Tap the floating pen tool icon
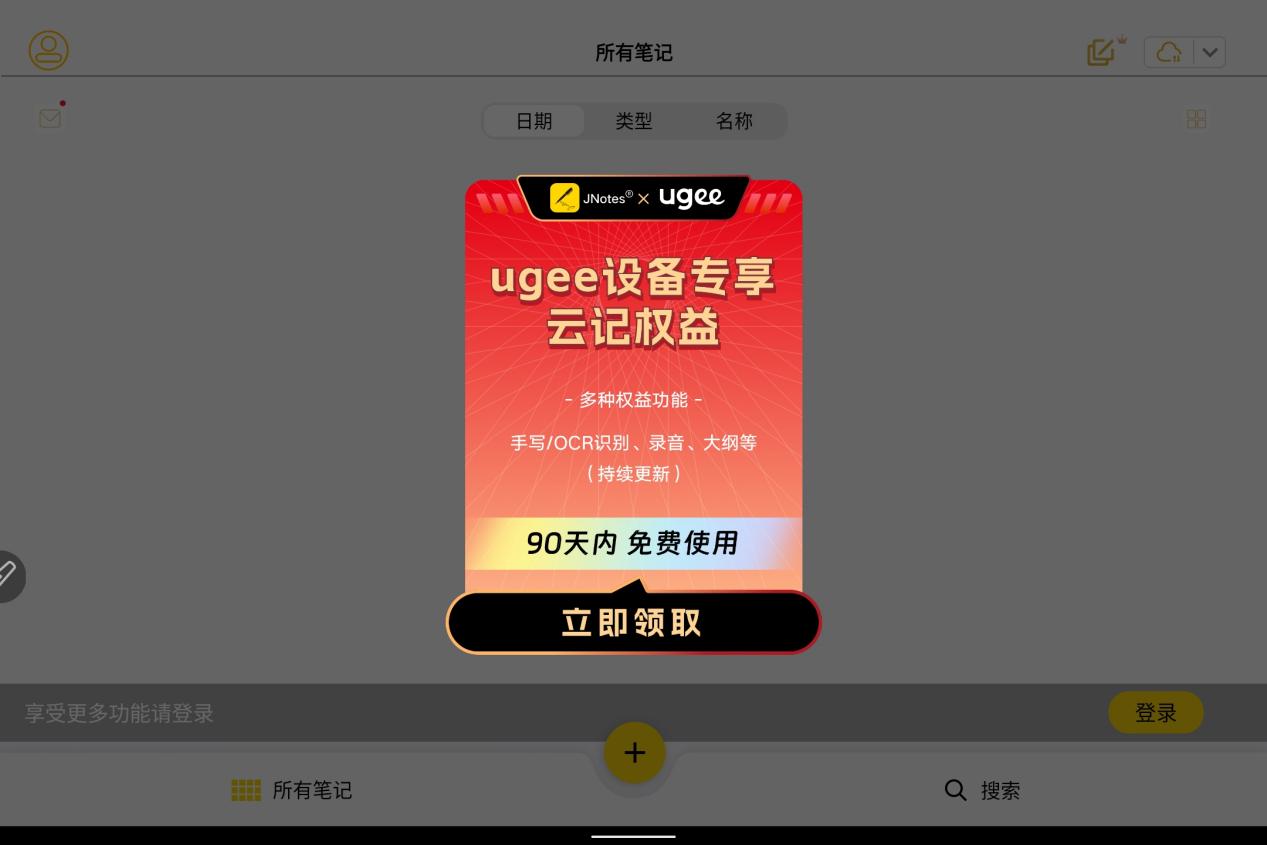1267x845 pixels. pos(8,576)
